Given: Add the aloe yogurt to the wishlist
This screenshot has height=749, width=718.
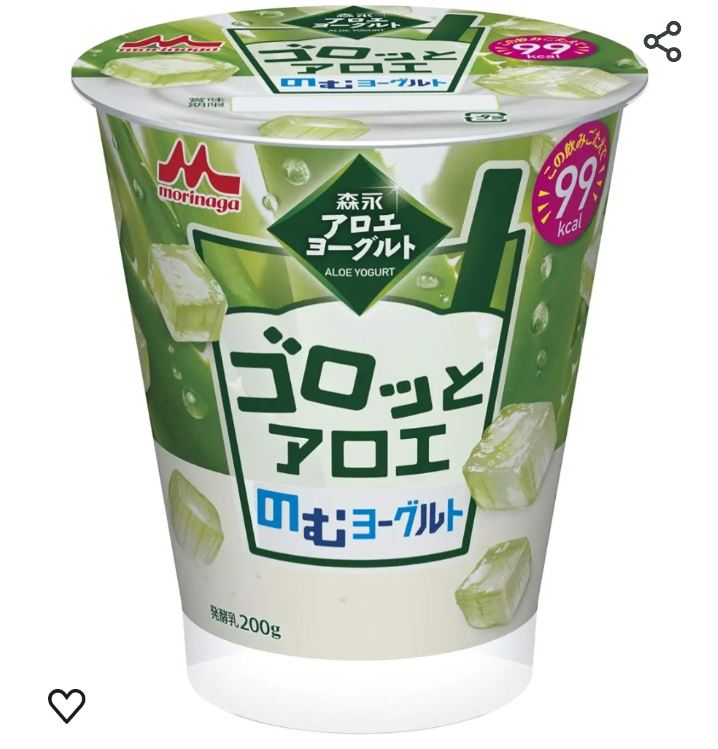Looking at the screenshot, I should [67, 705].
